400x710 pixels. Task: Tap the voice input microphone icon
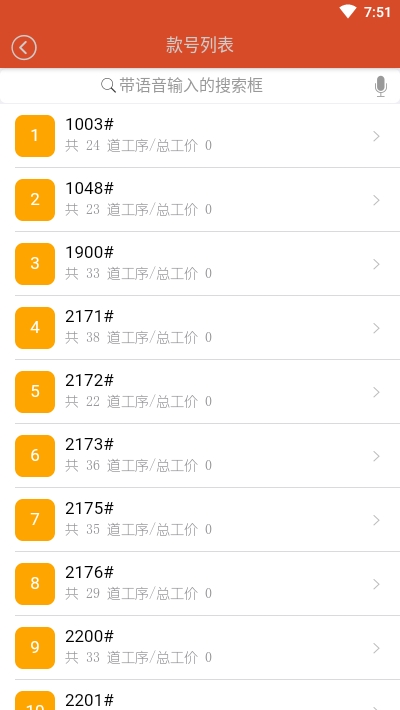pos(381,86)
